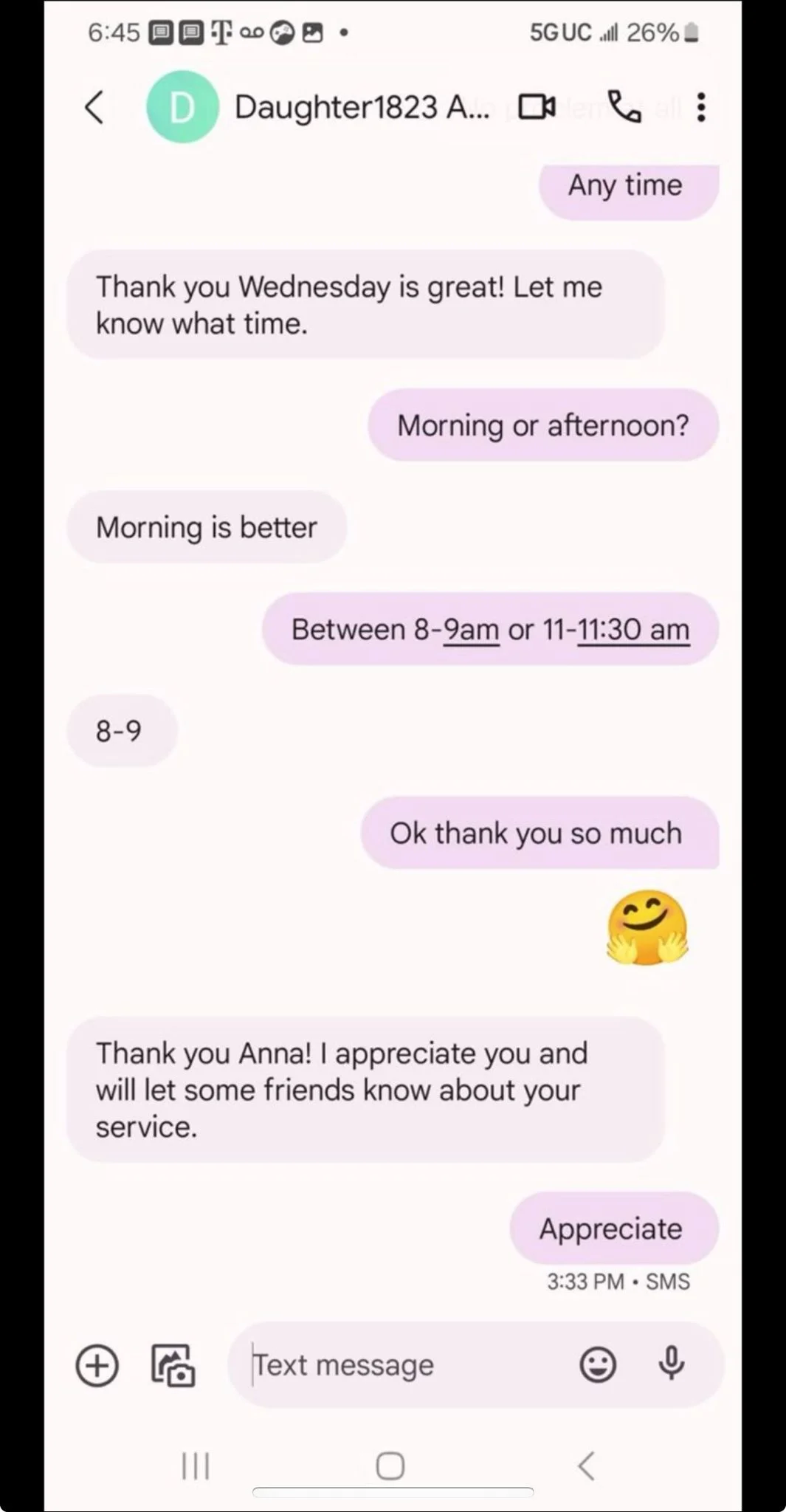Viewport: 786px width, 1512px height.
Task: Open the gallery and camera picker
Action: pyautogui.click(x=173, y=1365)
